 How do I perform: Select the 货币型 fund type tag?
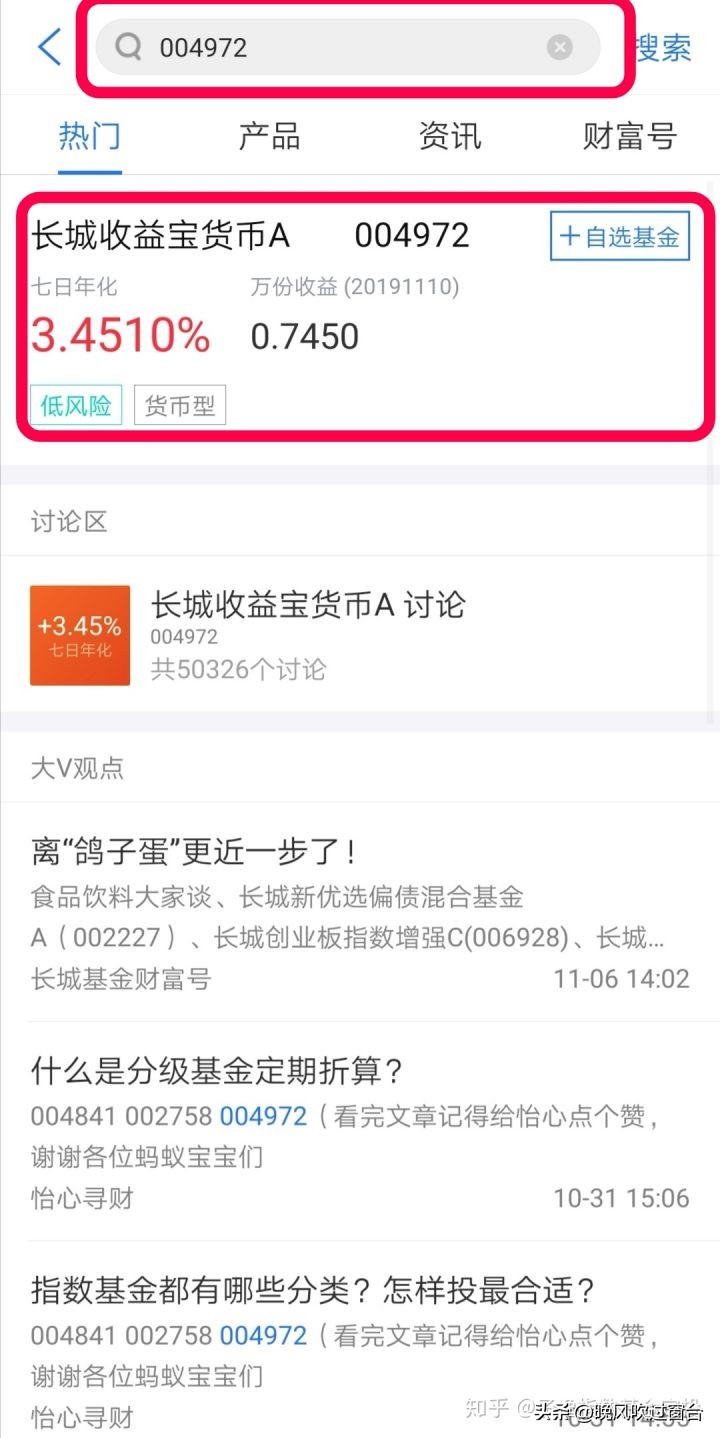179,403
